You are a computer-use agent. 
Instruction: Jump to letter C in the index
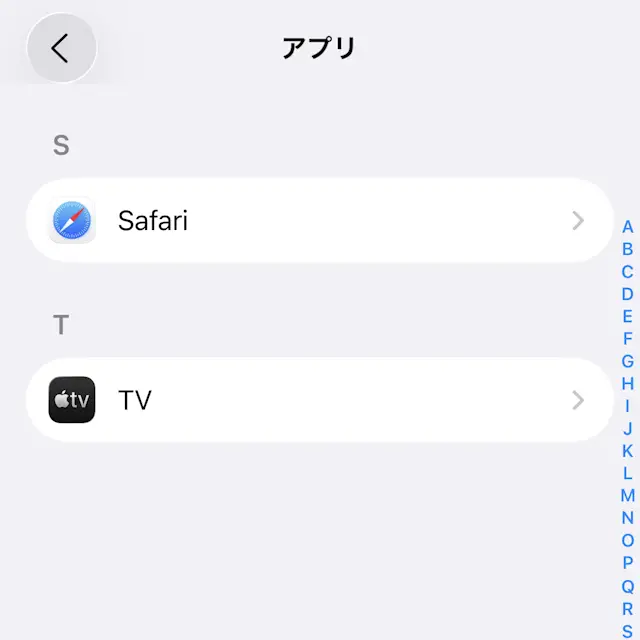pos(627,271)
